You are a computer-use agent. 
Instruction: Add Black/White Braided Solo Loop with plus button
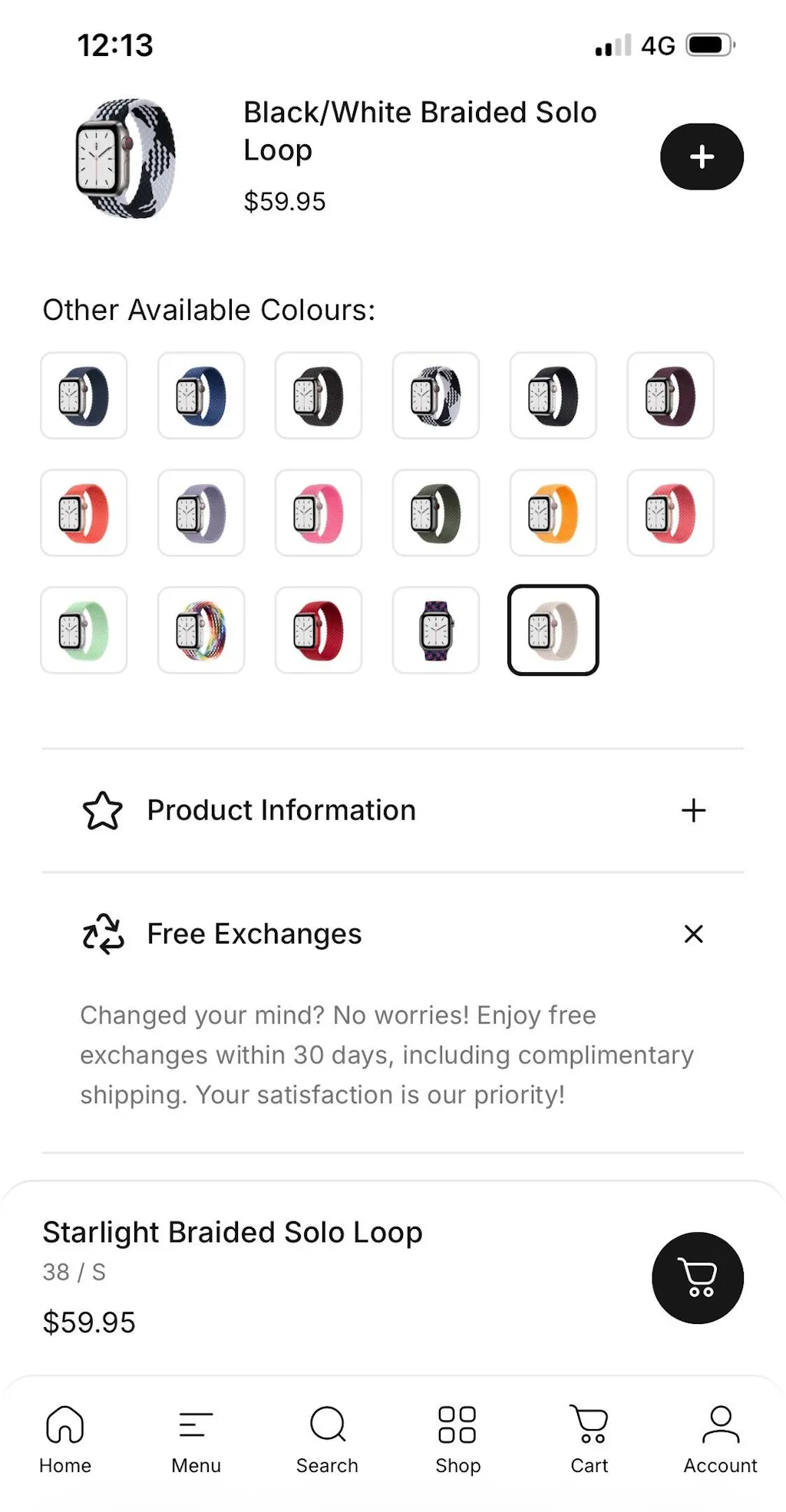[701, 156]
